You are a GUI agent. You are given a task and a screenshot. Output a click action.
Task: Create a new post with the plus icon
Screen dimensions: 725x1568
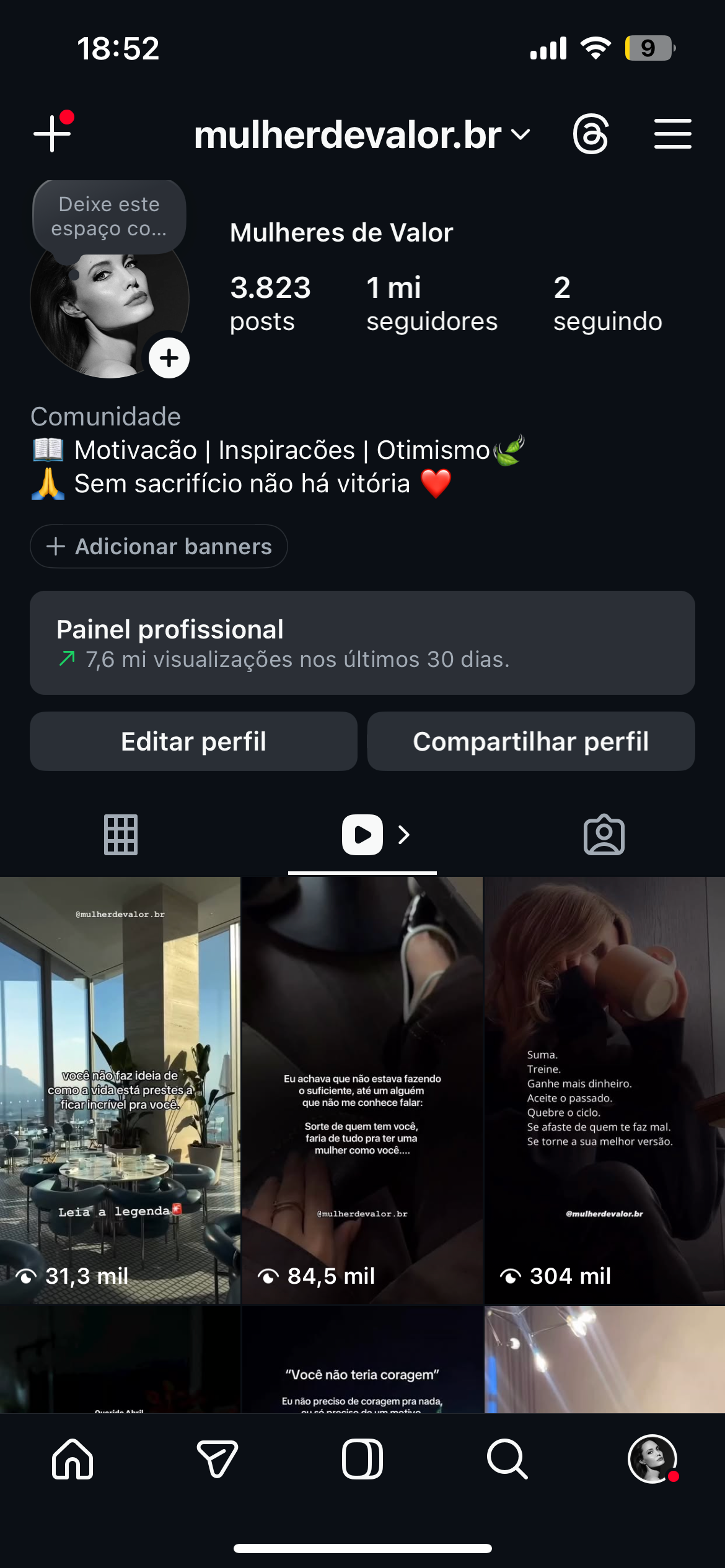[52, 134]
